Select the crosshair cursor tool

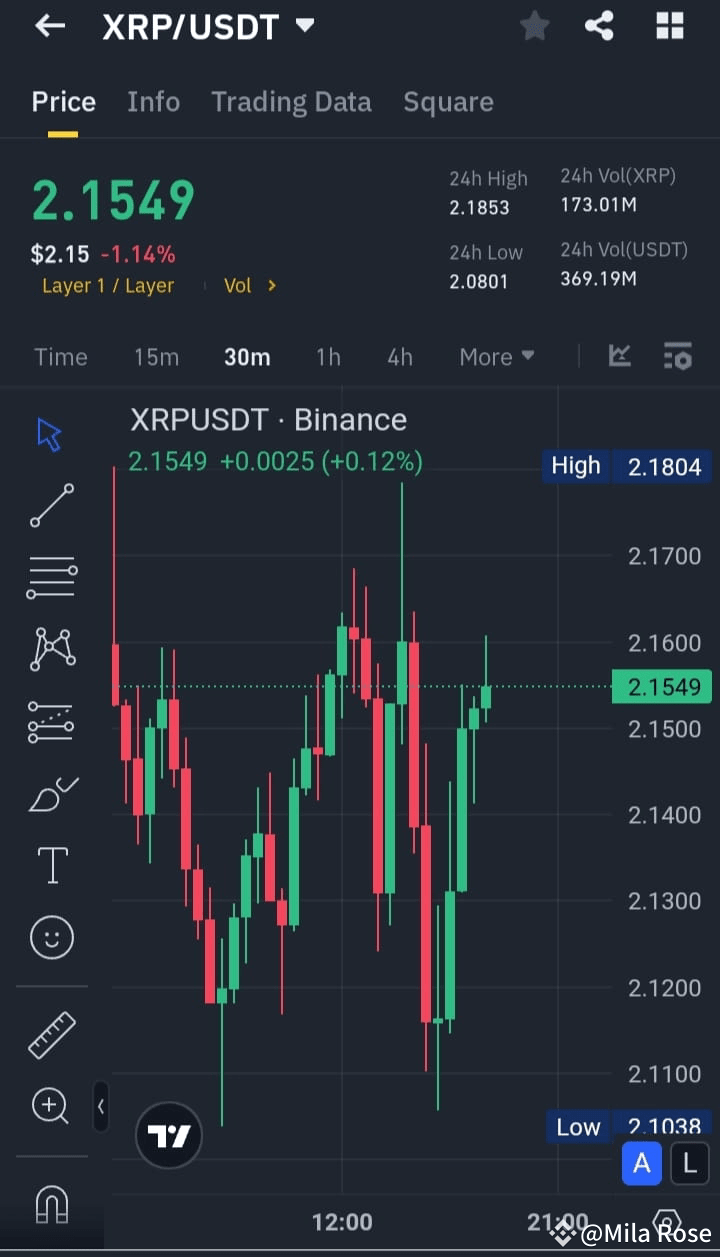coord(50,433)
